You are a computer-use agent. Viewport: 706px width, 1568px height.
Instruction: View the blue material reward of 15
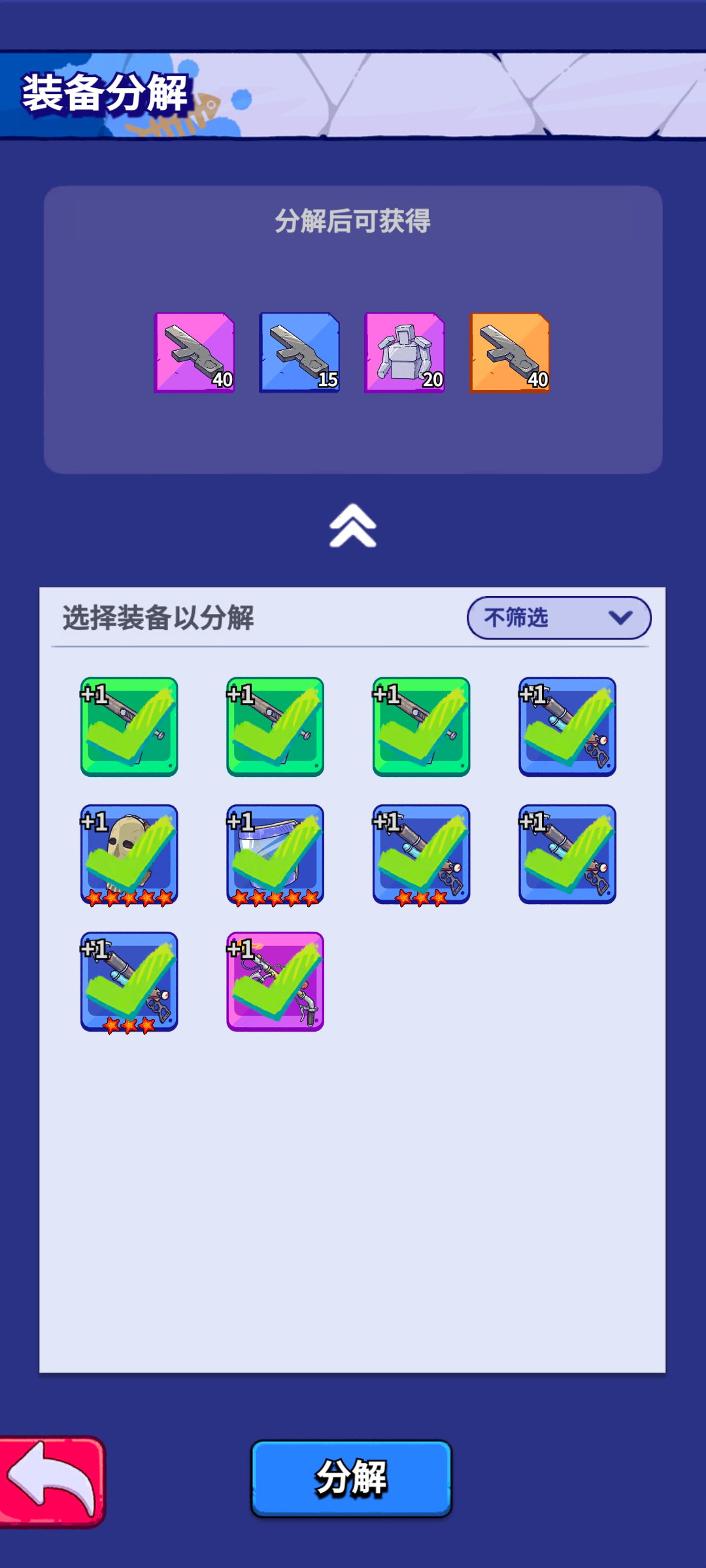(299, 353)
